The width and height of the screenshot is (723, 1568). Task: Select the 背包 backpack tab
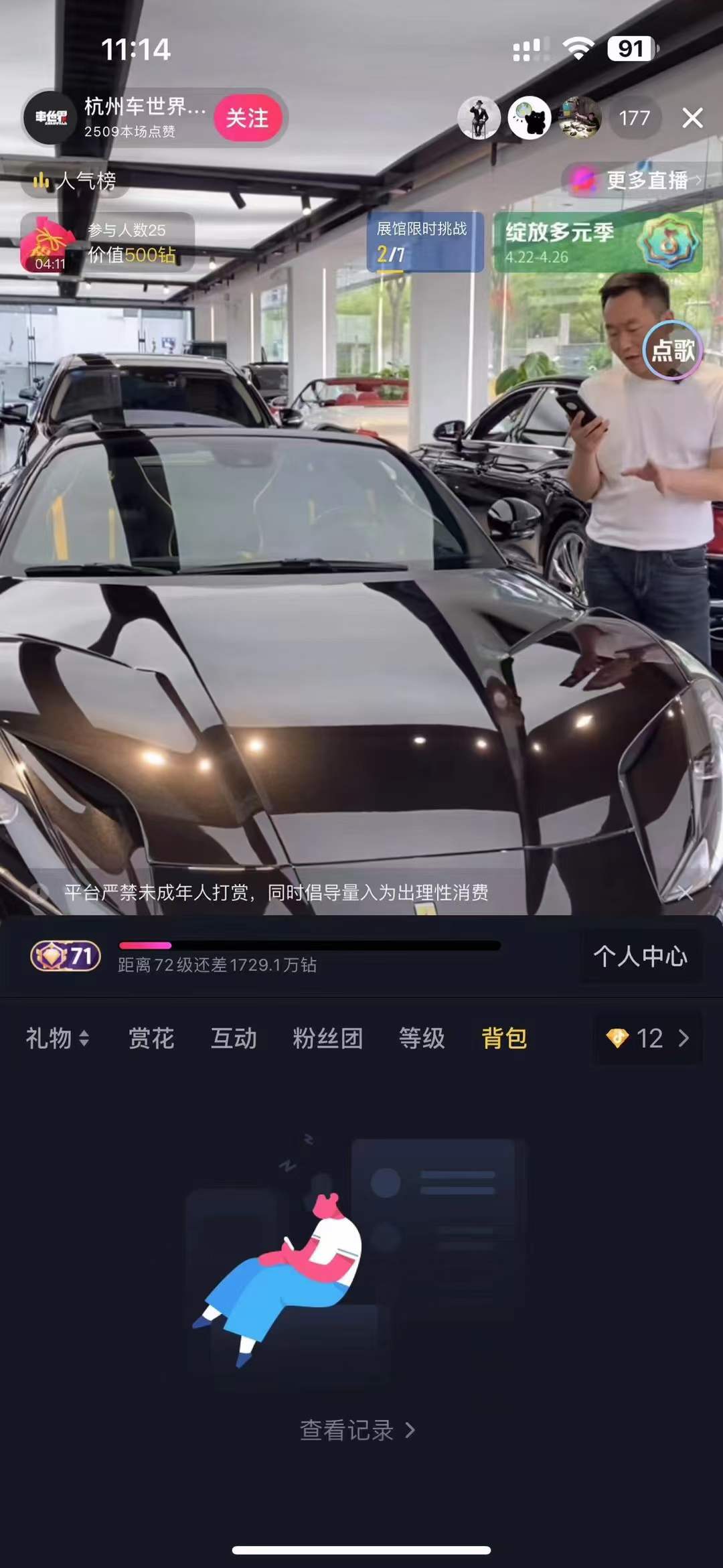pyautogui.click(x=504, y=1038)
